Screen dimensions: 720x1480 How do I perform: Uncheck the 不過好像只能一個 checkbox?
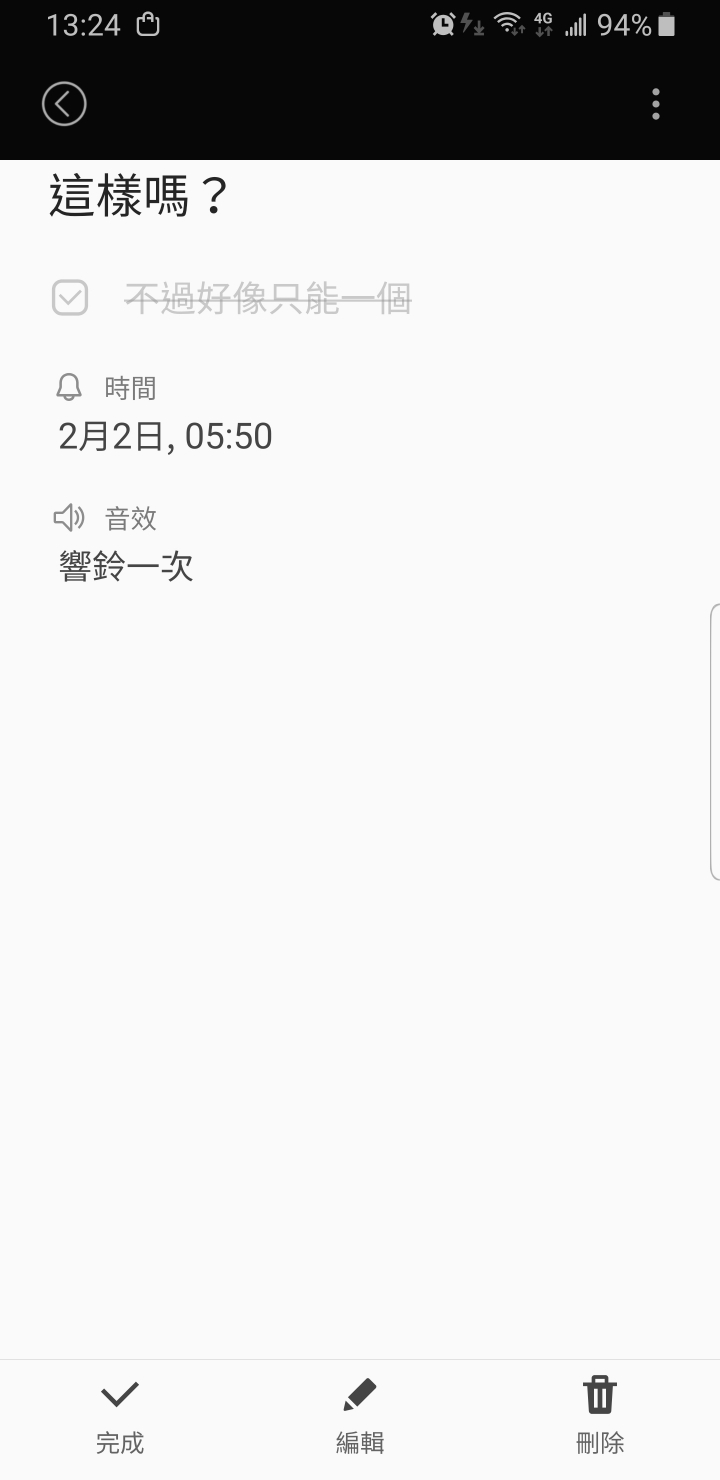pos(70,297)
